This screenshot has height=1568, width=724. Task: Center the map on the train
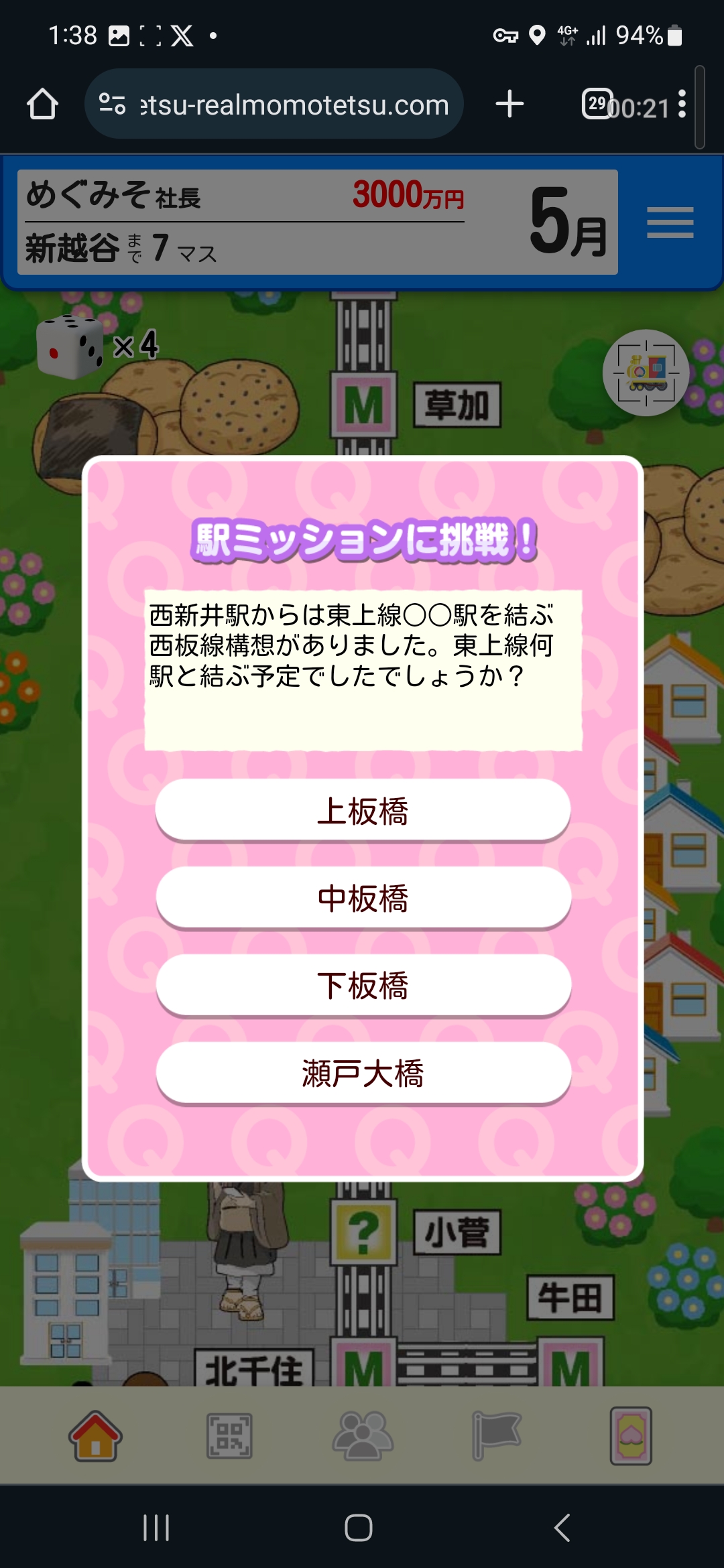pos(646,373)
